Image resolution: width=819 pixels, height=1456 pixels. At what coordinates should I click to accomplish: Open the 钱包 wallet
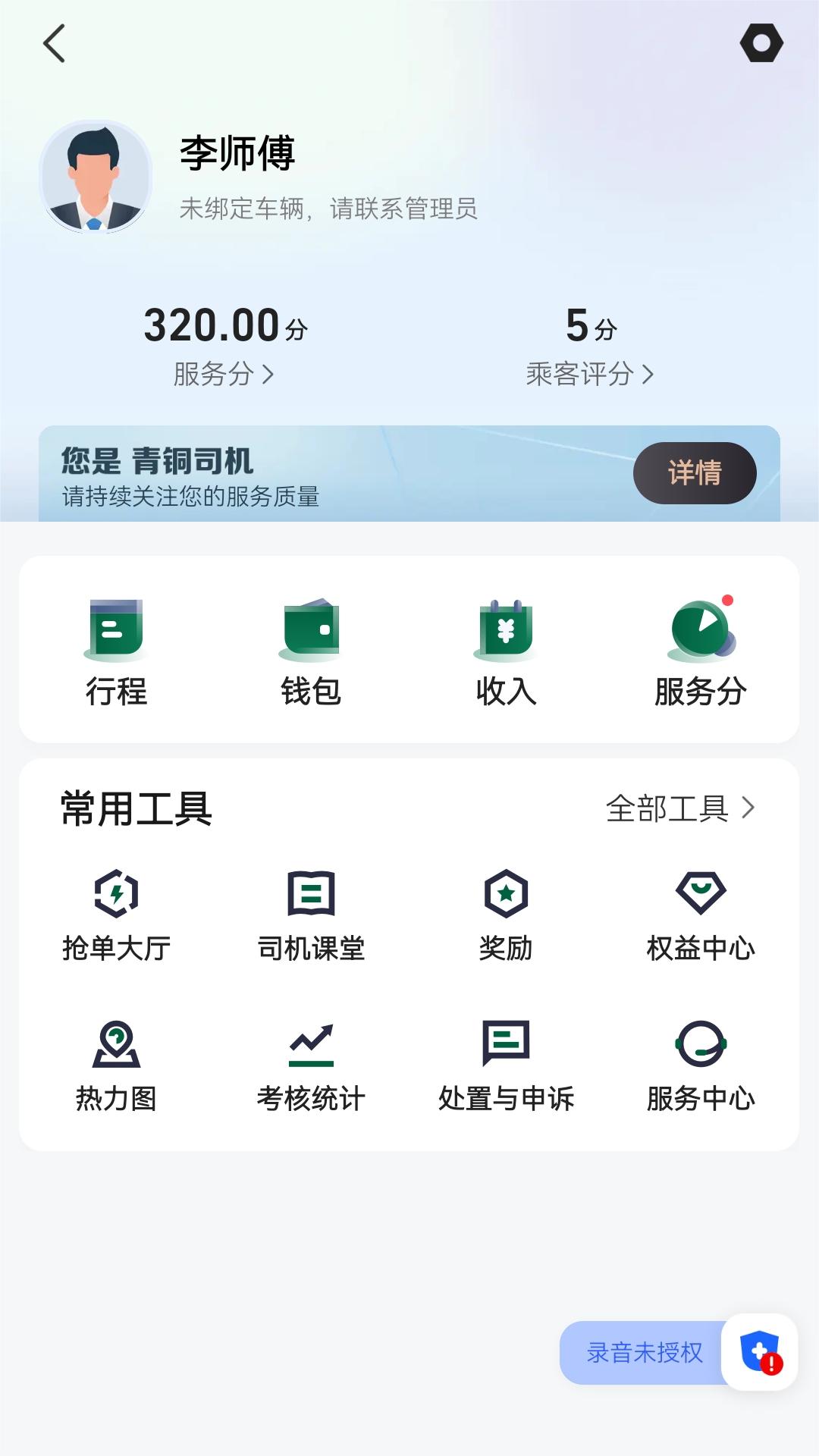(311, 652)
